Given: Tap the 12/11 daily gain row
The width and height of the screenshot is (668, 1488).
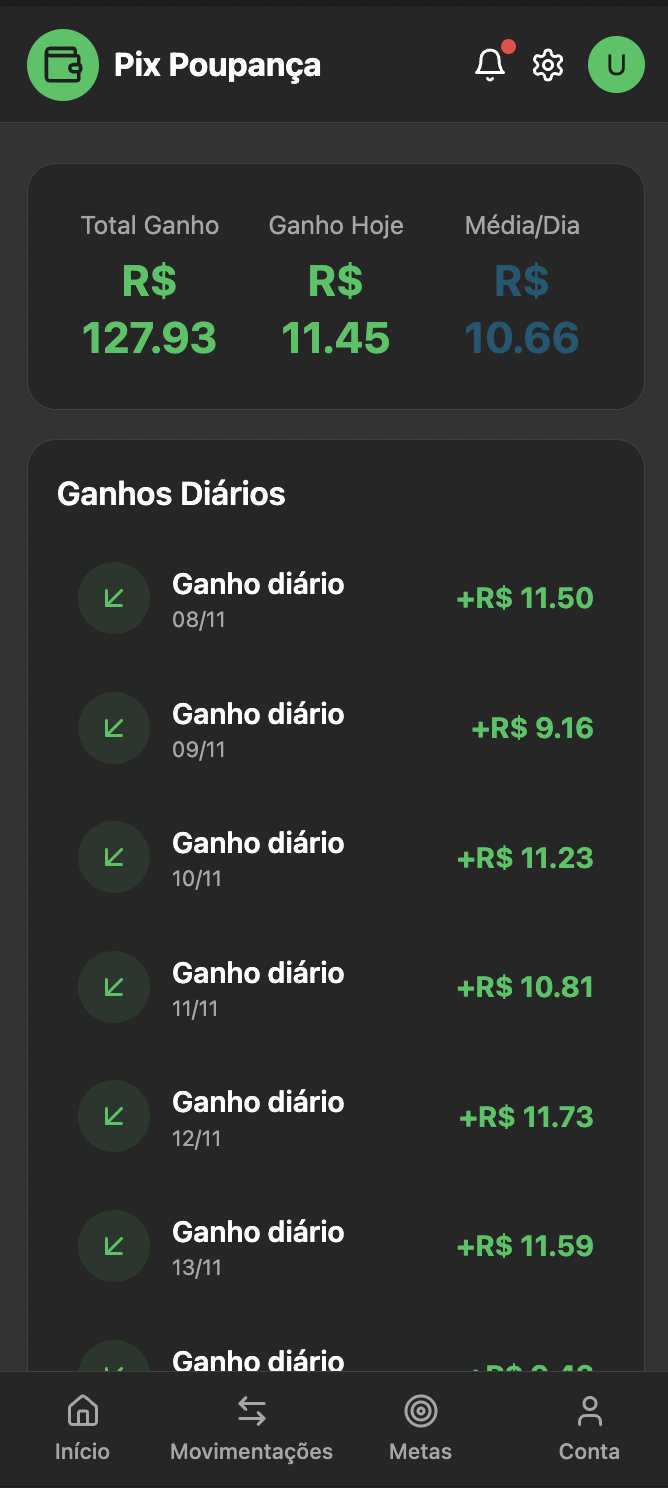Looking at the screenshot, I should pos(336,1117).
